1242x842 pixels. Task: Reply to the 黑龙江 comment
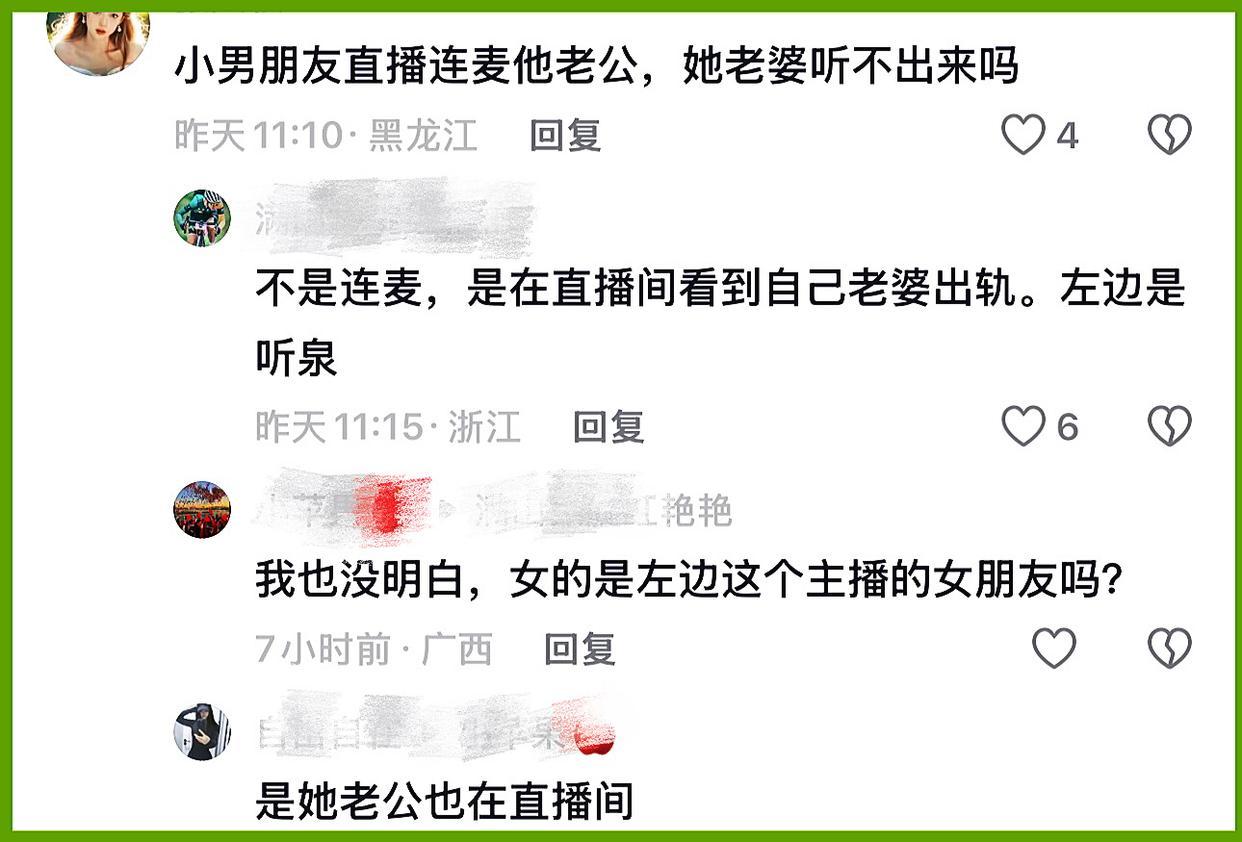(565, 135)
